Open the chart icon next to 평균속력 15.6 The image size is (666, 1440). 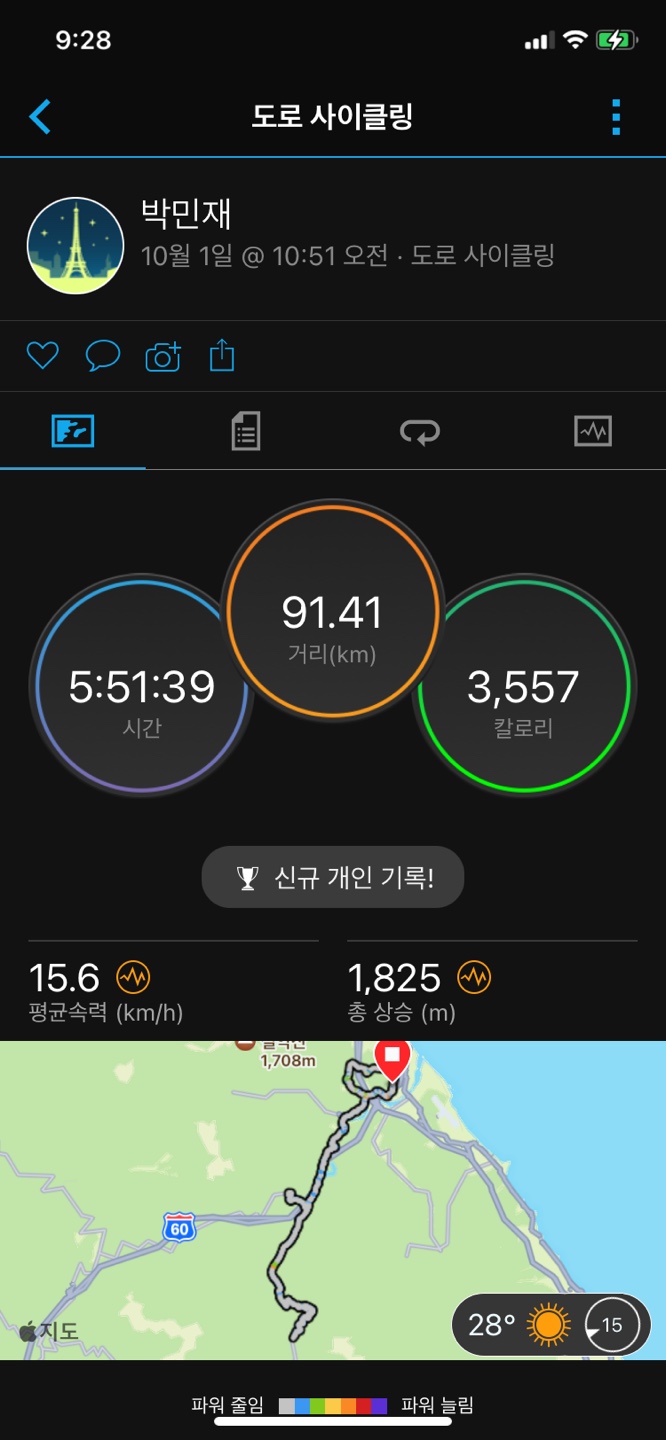pyautogui.click(x=133, y=977)
